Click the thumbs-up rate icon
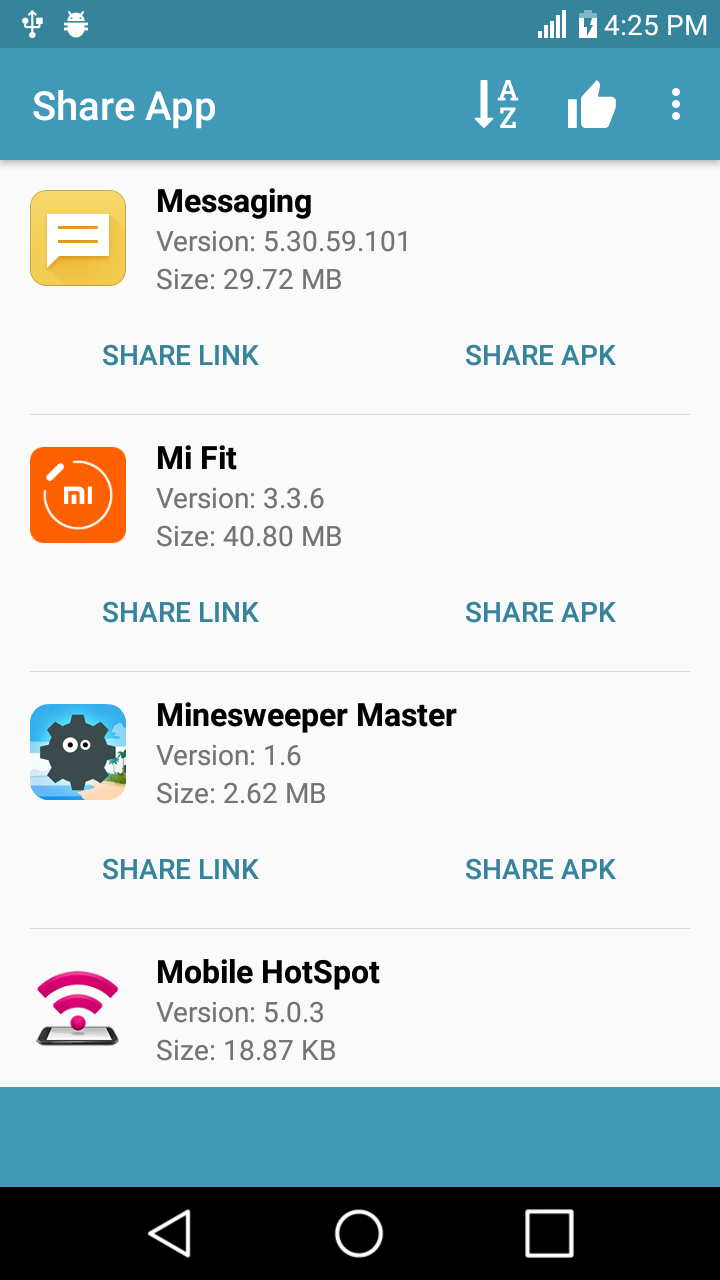 pos(591,104)
